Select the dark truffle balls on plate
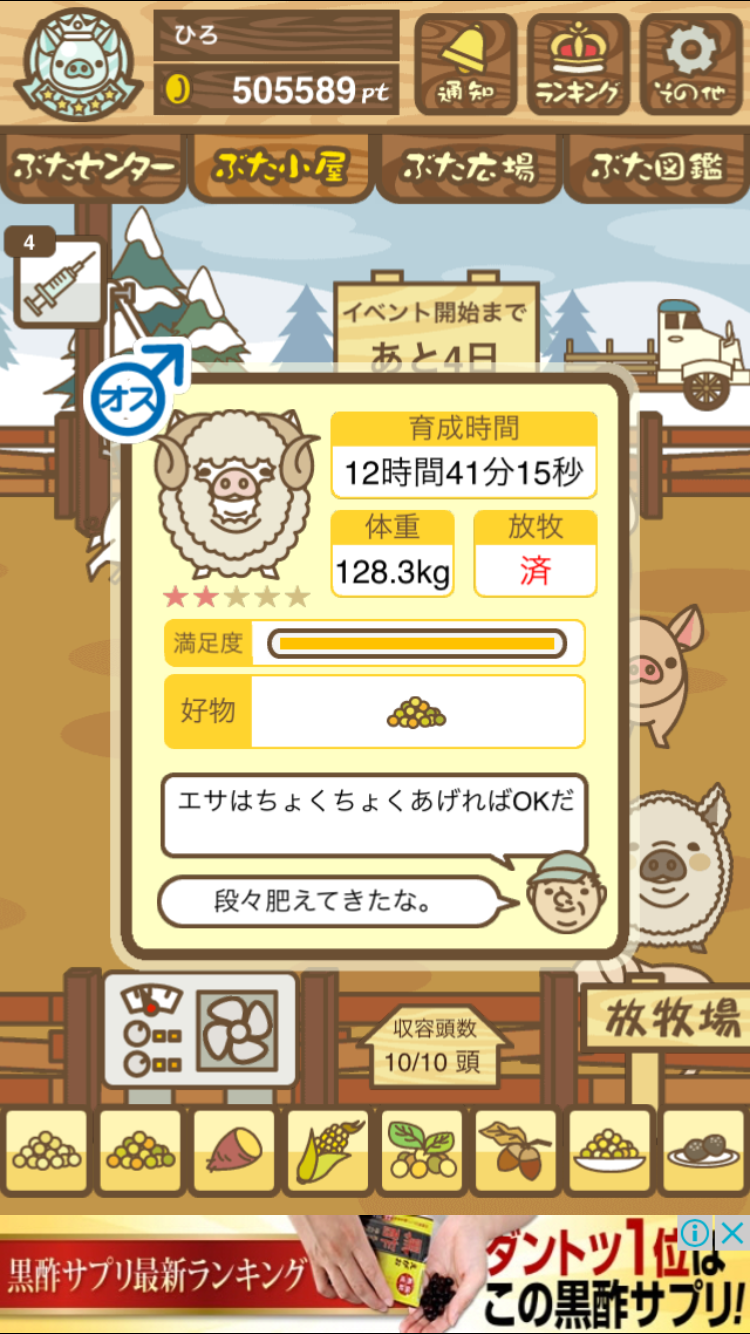750x1334 pixels. pyautogui.click(x=704, y=1152)
